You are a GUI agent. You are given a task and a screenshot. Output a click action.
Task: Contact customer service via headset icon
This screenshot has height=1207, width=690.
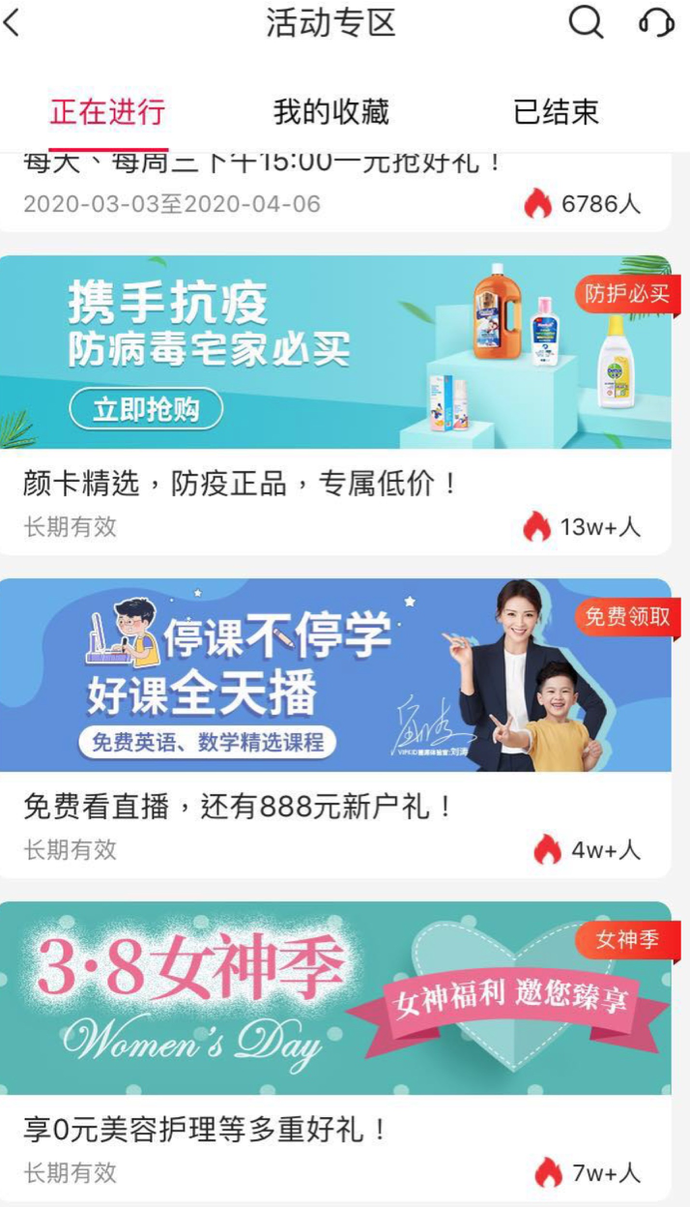coord(656,22)
